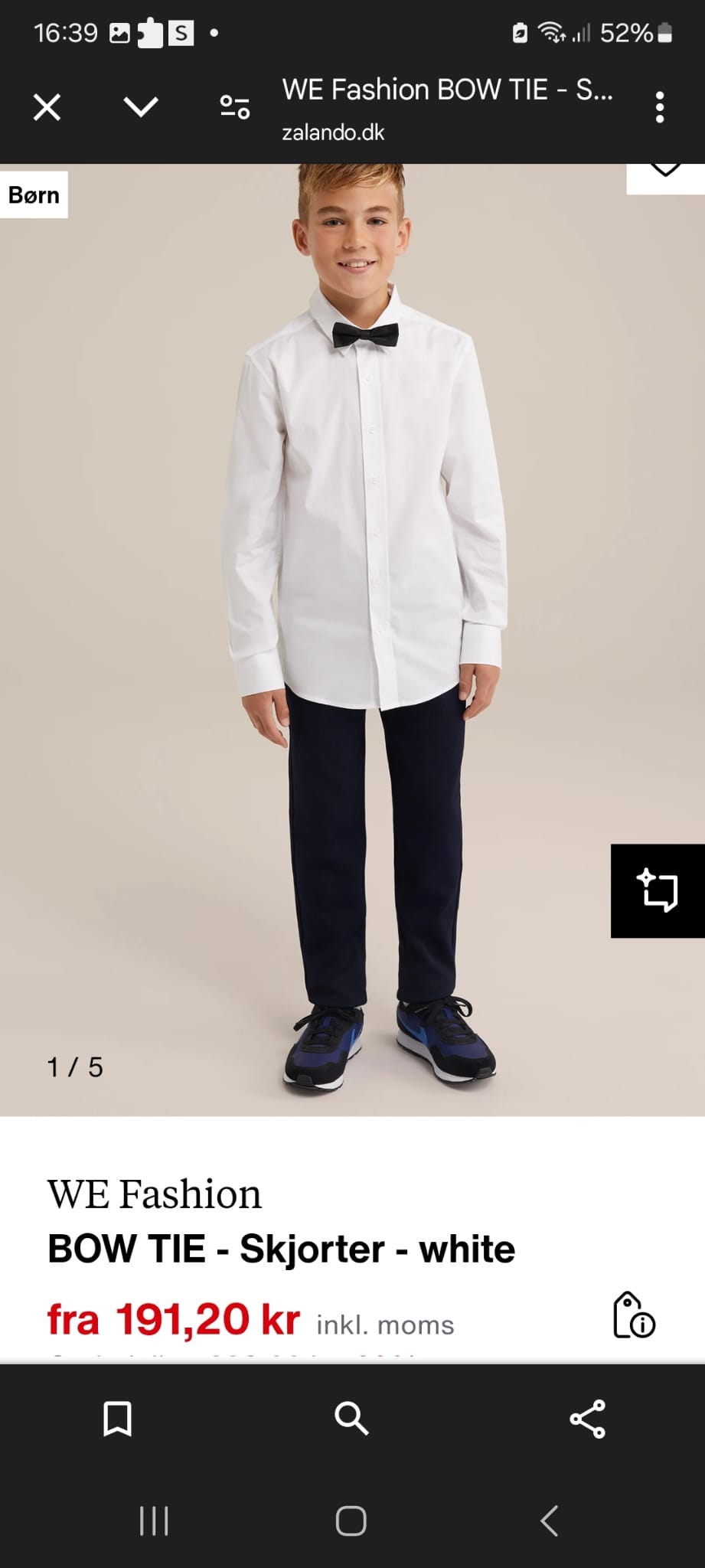Open the Børn category tag
This screenshot has height=1568, width=705.
point(34,195)
